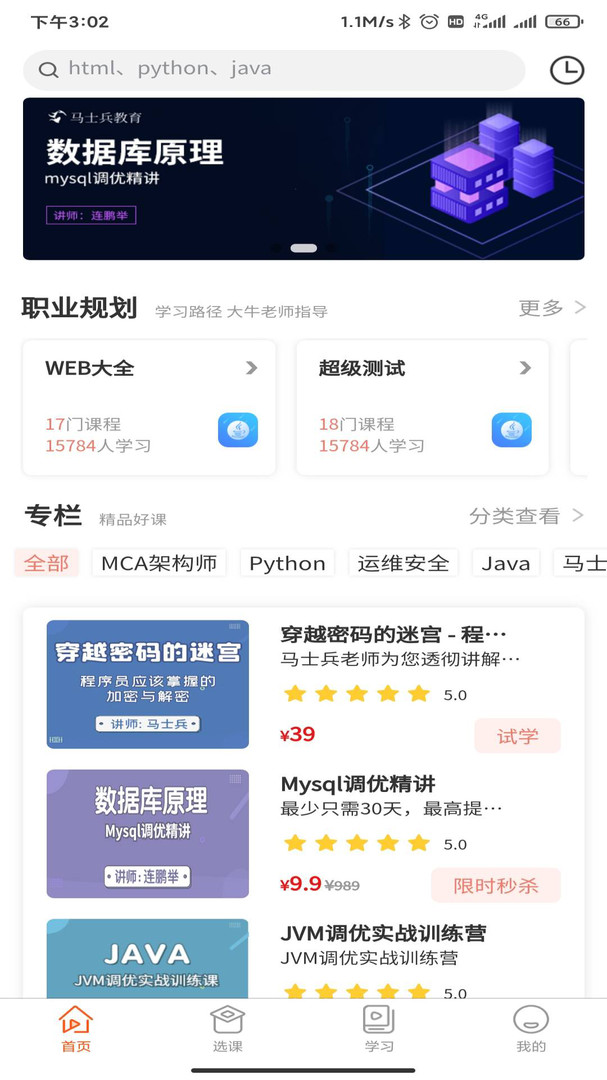The width and height of the screenshot is (607, 1080).
Task: Open the 穿越密码的迷宫 course cover
Action: (x=147, y=684)
